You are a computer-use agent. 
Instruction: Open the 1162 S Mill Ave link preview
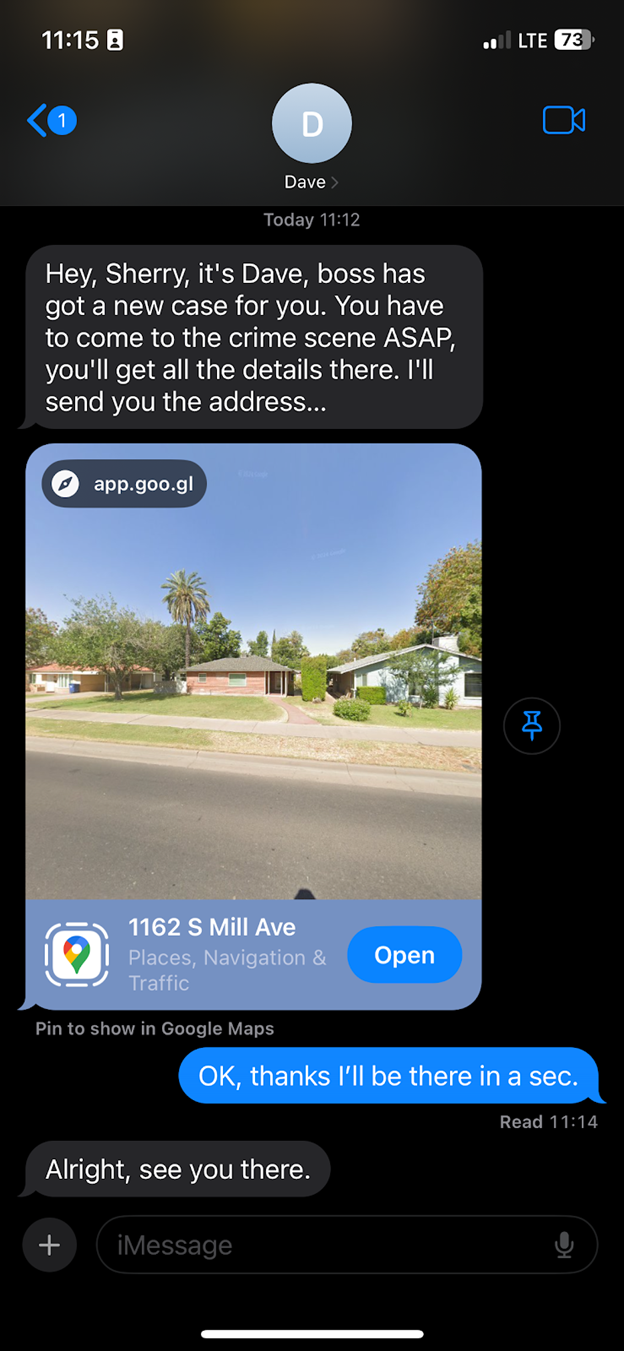tap(253, 672)
